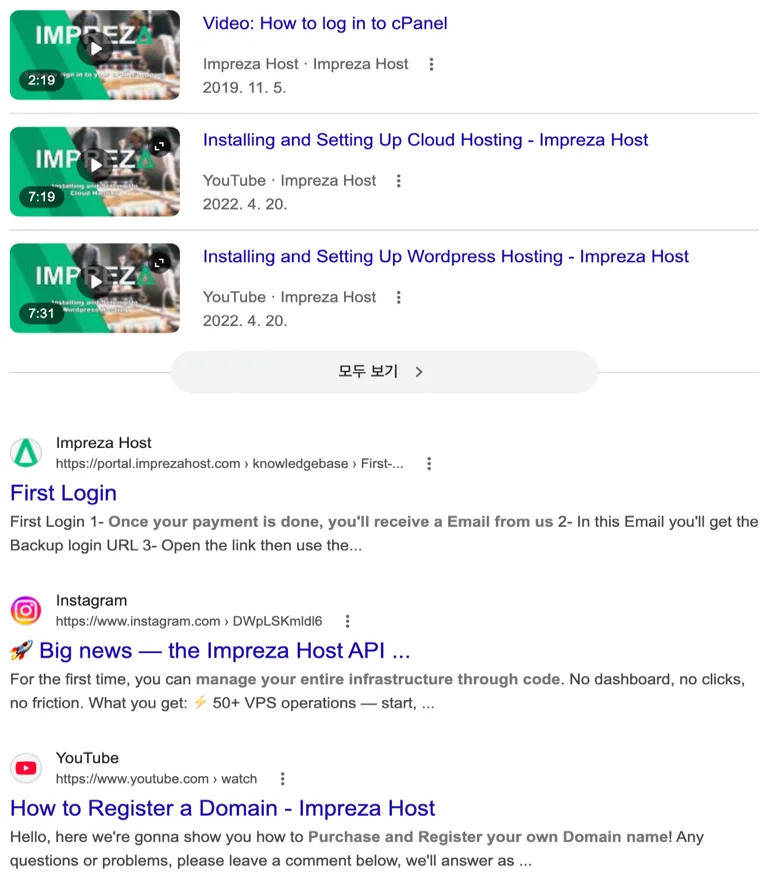766x878 pixels.
Task: Open 'Video: How to log in to cPanel' link
Action: 325,24
